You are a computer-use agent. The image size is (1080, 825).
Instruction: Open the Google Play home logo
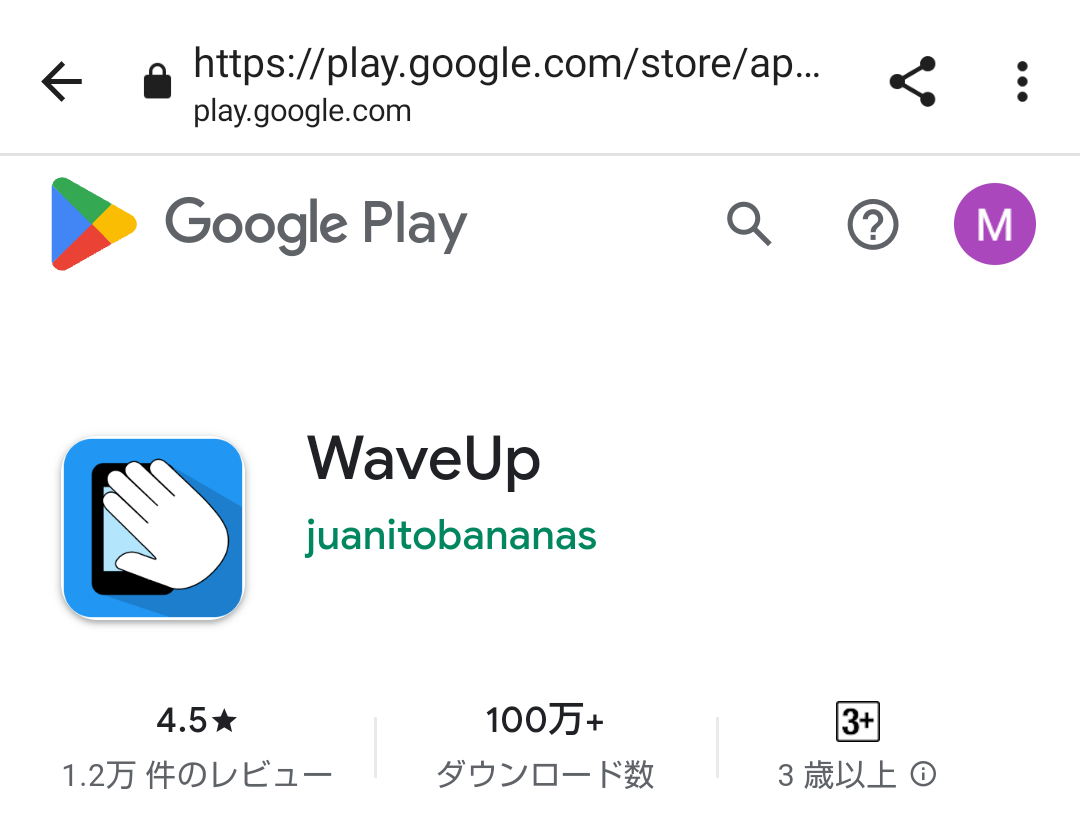pos(258,224)
